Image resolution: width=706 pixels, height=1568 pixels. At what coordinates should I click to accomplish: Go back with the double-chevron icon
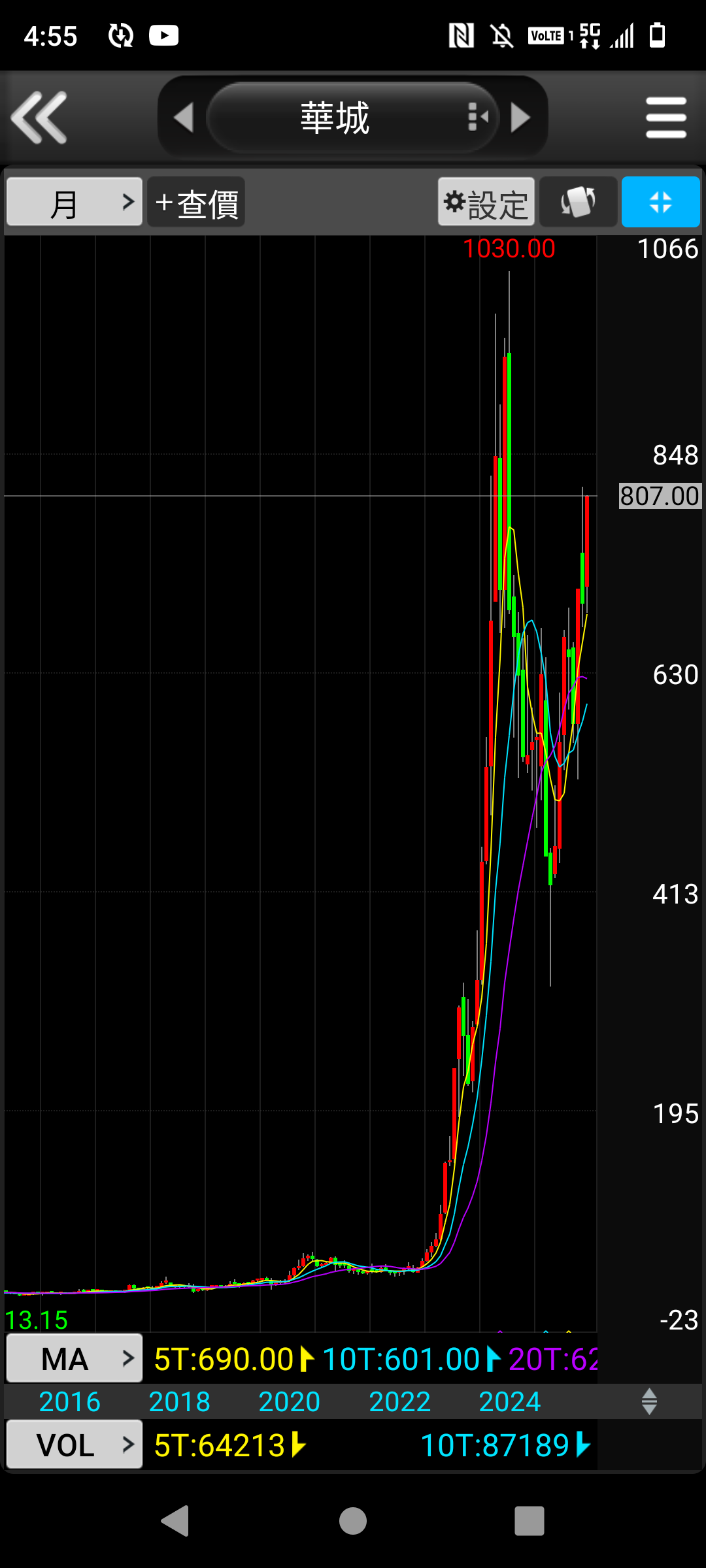coord(39,118)
